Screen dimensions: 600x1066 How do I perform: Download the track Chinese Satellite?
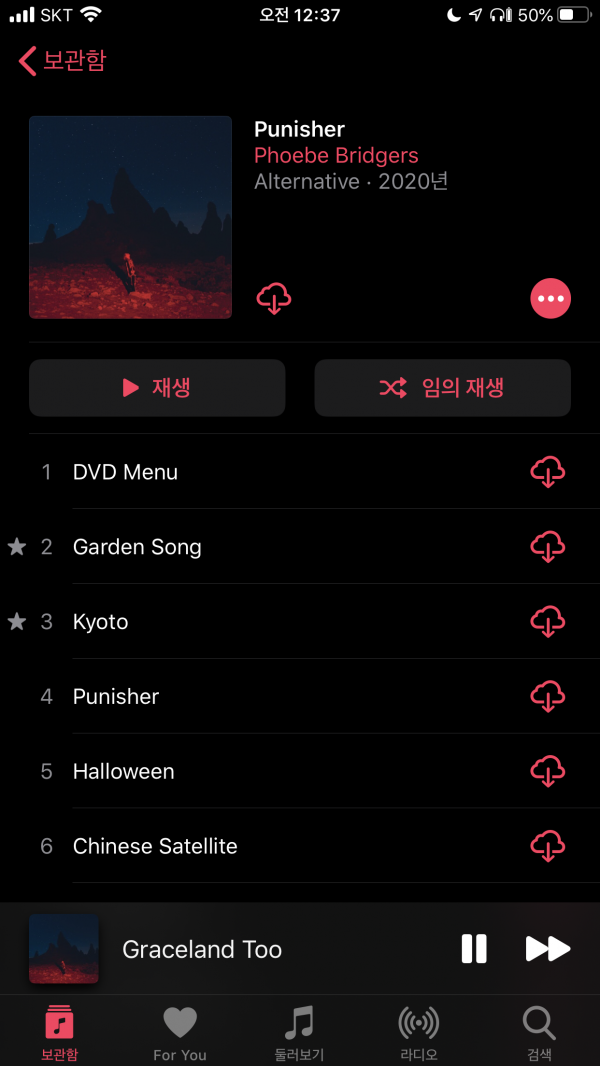[547, 846]
